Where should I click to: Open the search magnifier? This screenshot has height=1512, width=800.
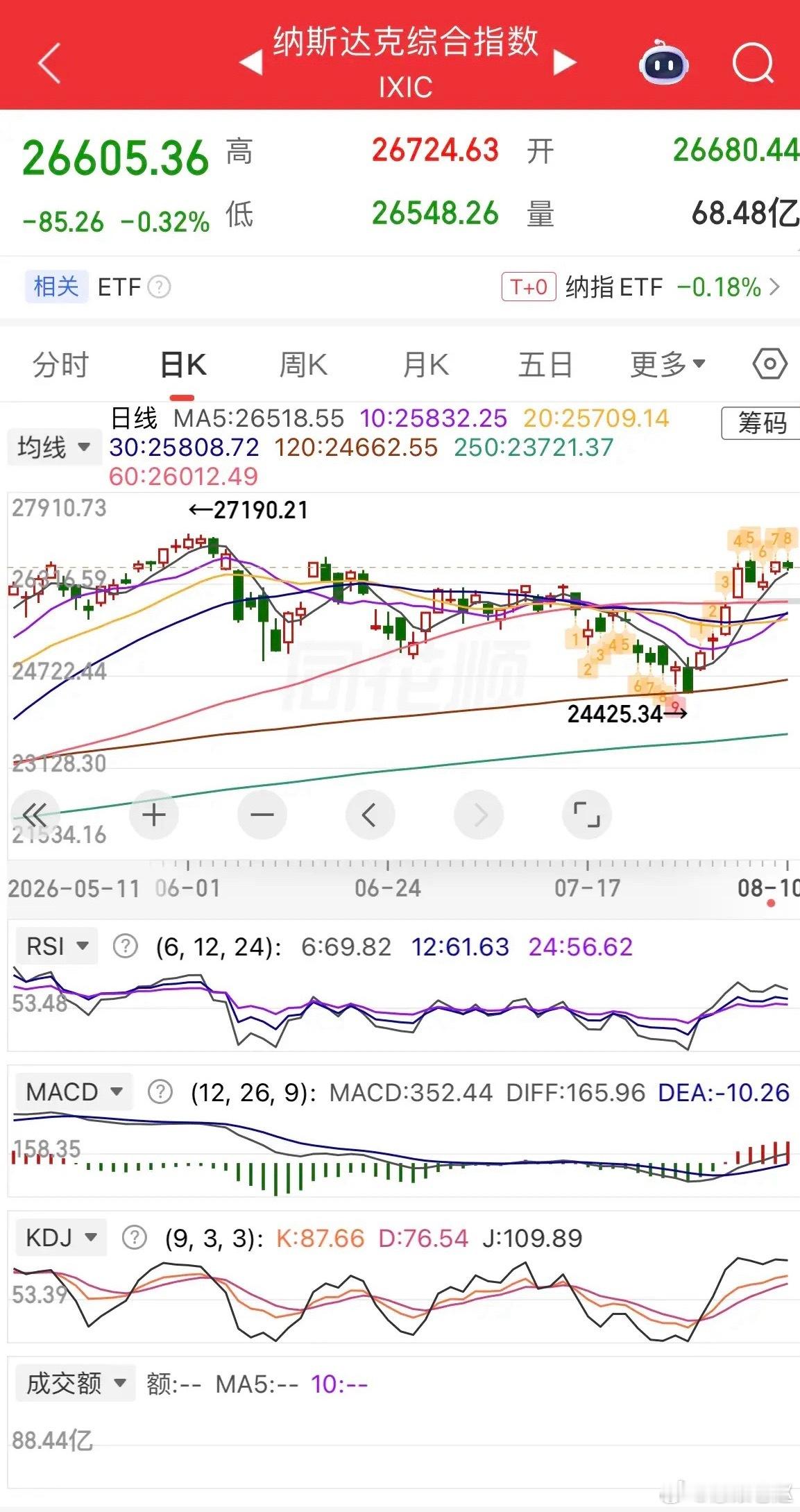[x=753, y=63]
